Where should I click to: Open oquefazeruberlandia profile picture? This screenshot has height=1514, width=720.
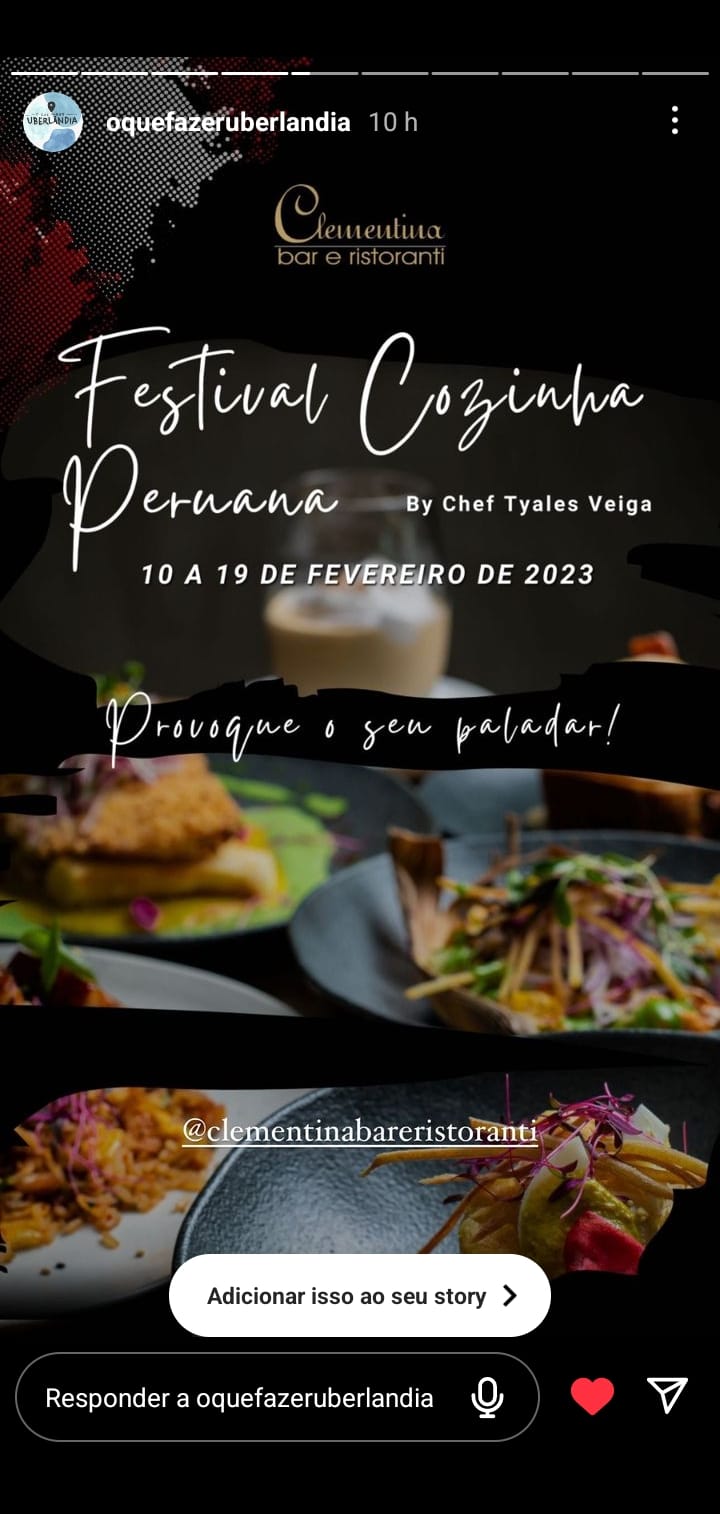point(52,122)
